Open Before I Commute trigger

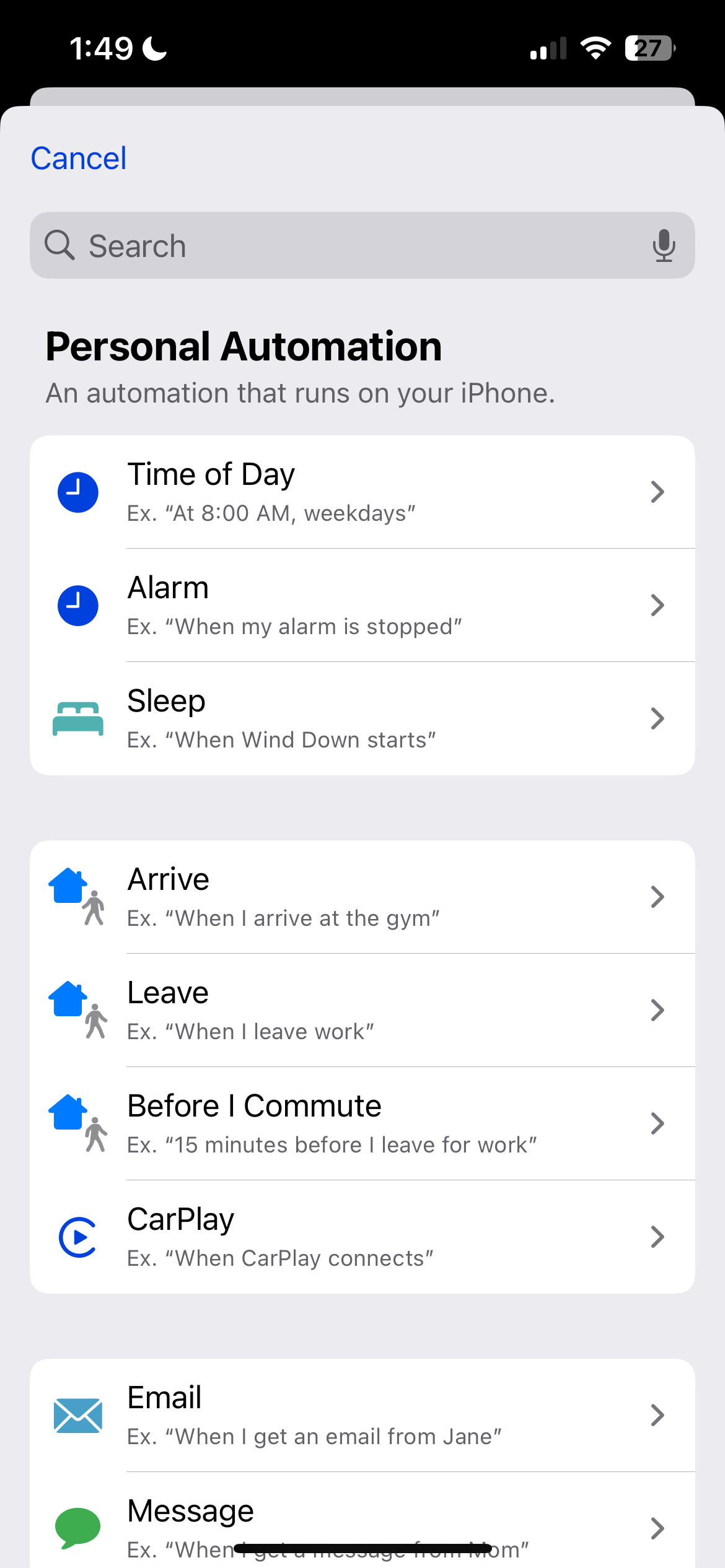pos(362,1124)
